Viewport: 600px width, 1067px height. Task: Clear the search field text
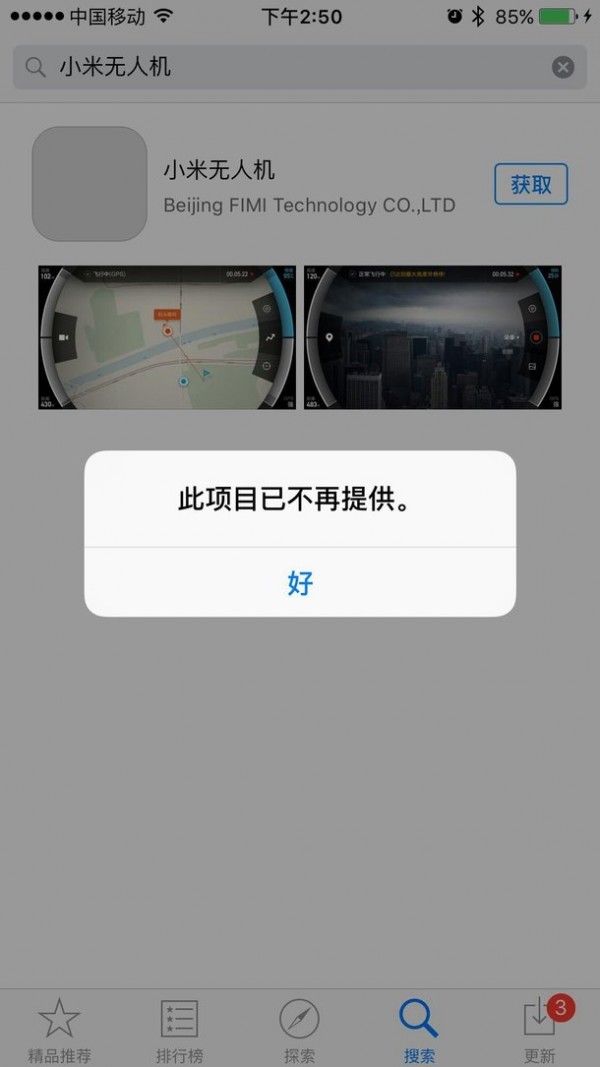click(x=563, y=67)
